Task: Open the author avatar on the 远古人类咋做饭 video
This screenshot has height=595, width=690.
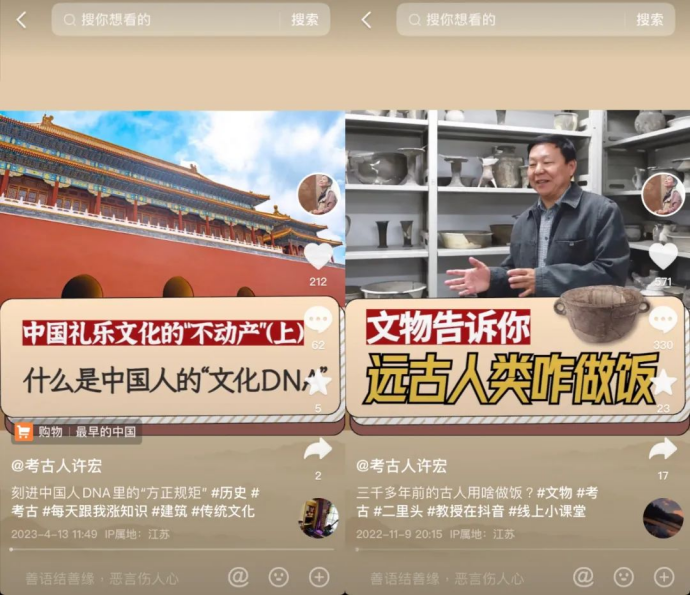Action: coord(662,195)
